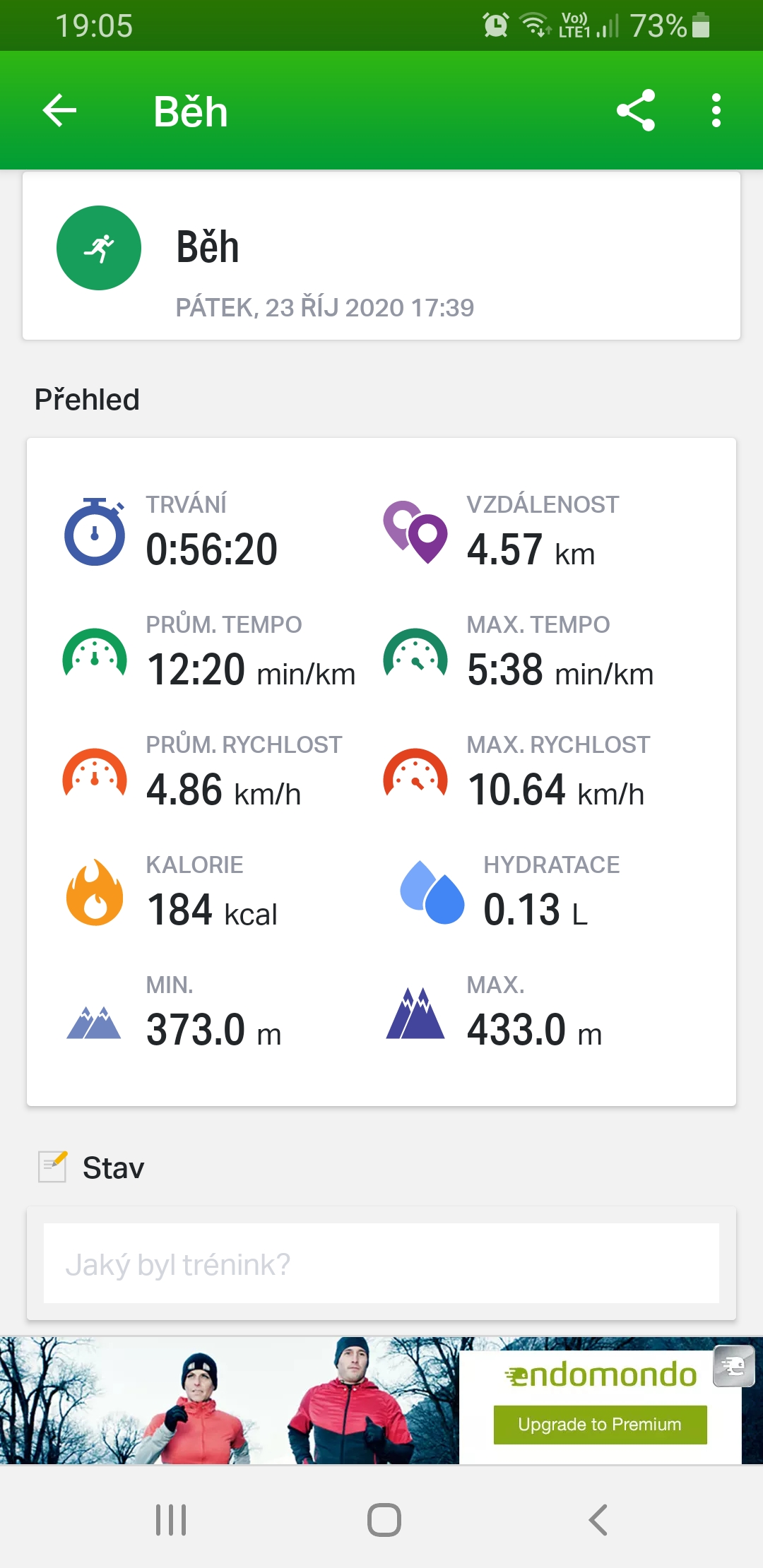Type in the 'Jaký byl trénink?' field

pyautogui.click(x=381, y=1263)
